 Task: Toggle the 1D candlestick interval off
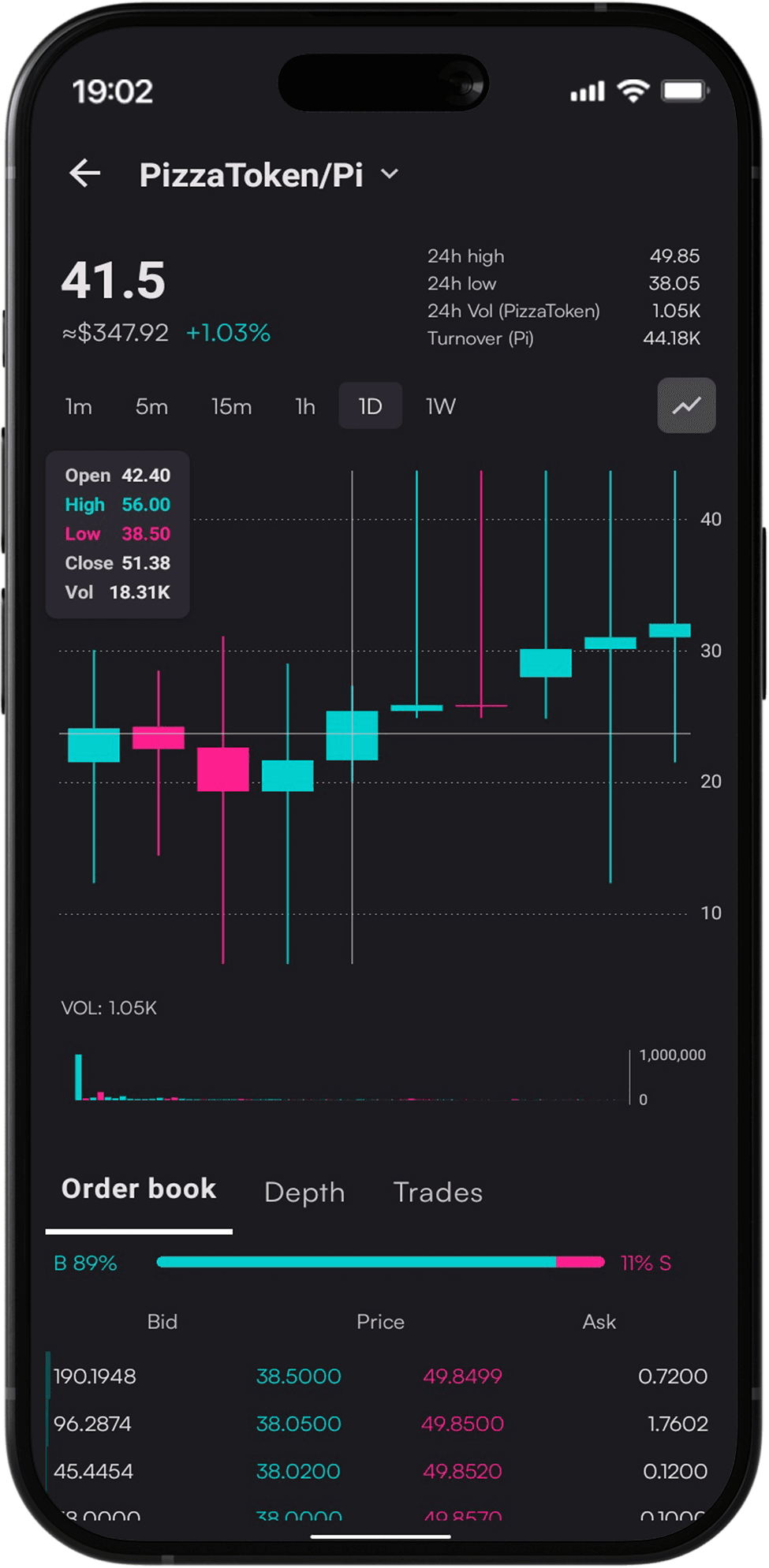point(370,405)
